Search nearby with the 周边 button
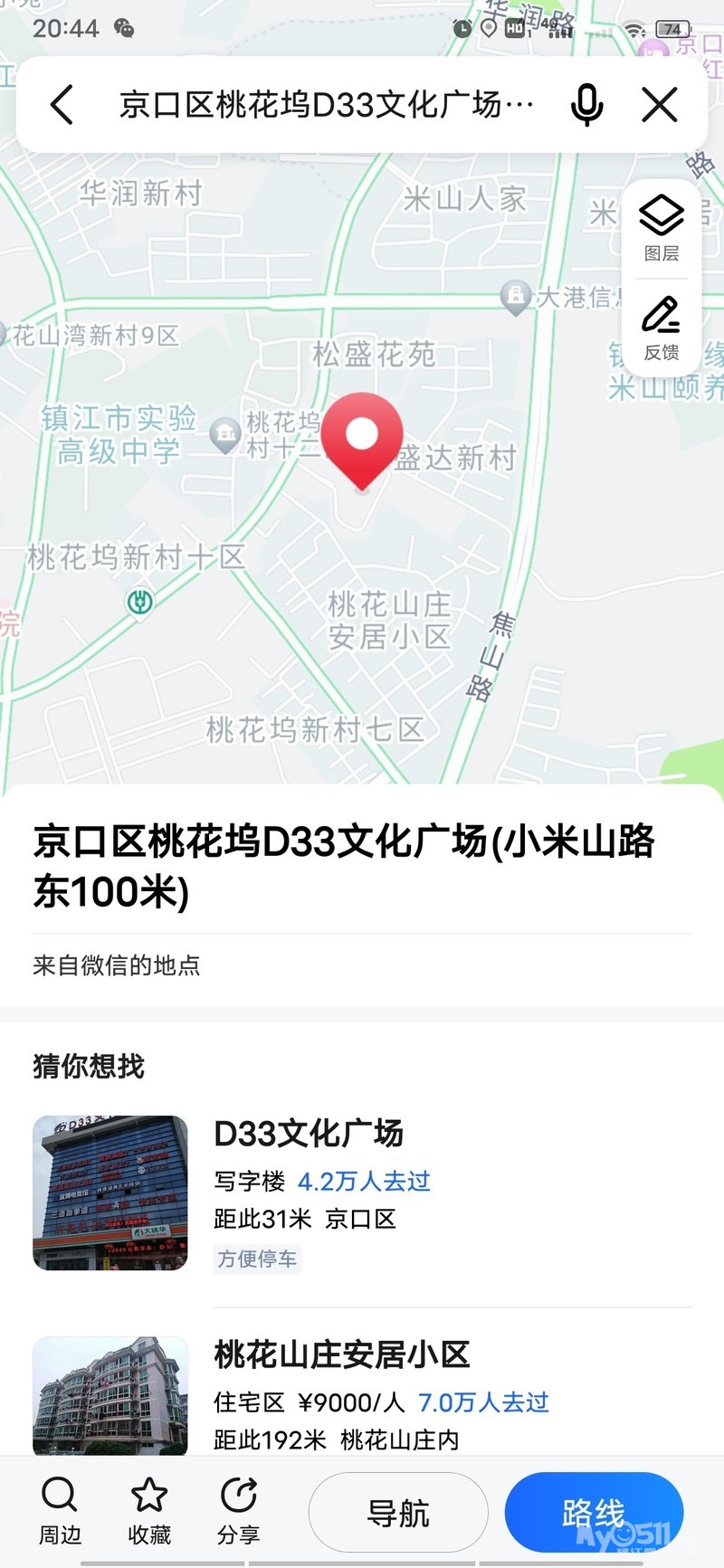The width and height of the screenshot is (724, 1568). click(60, 1511)
